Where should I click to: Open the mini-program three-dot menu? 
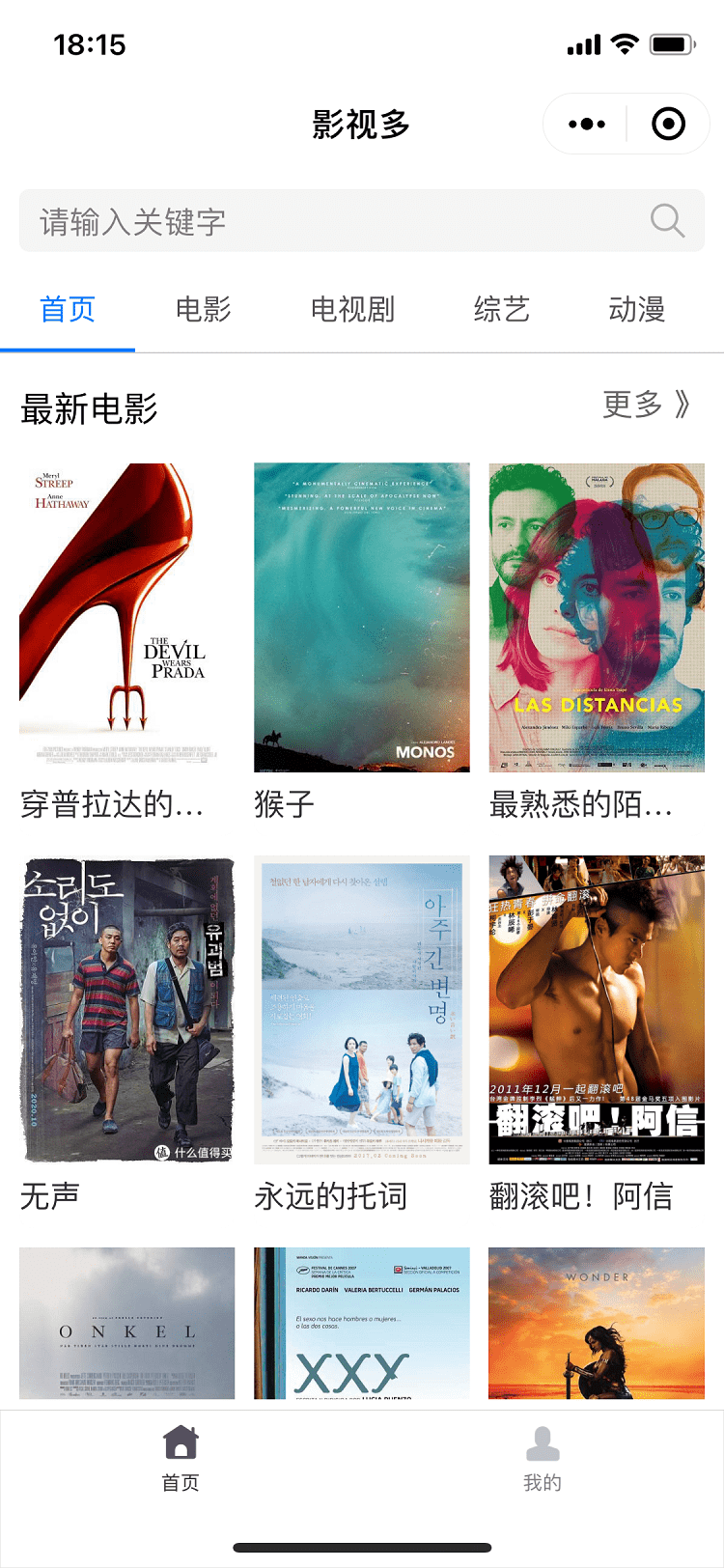click(587, 124)
